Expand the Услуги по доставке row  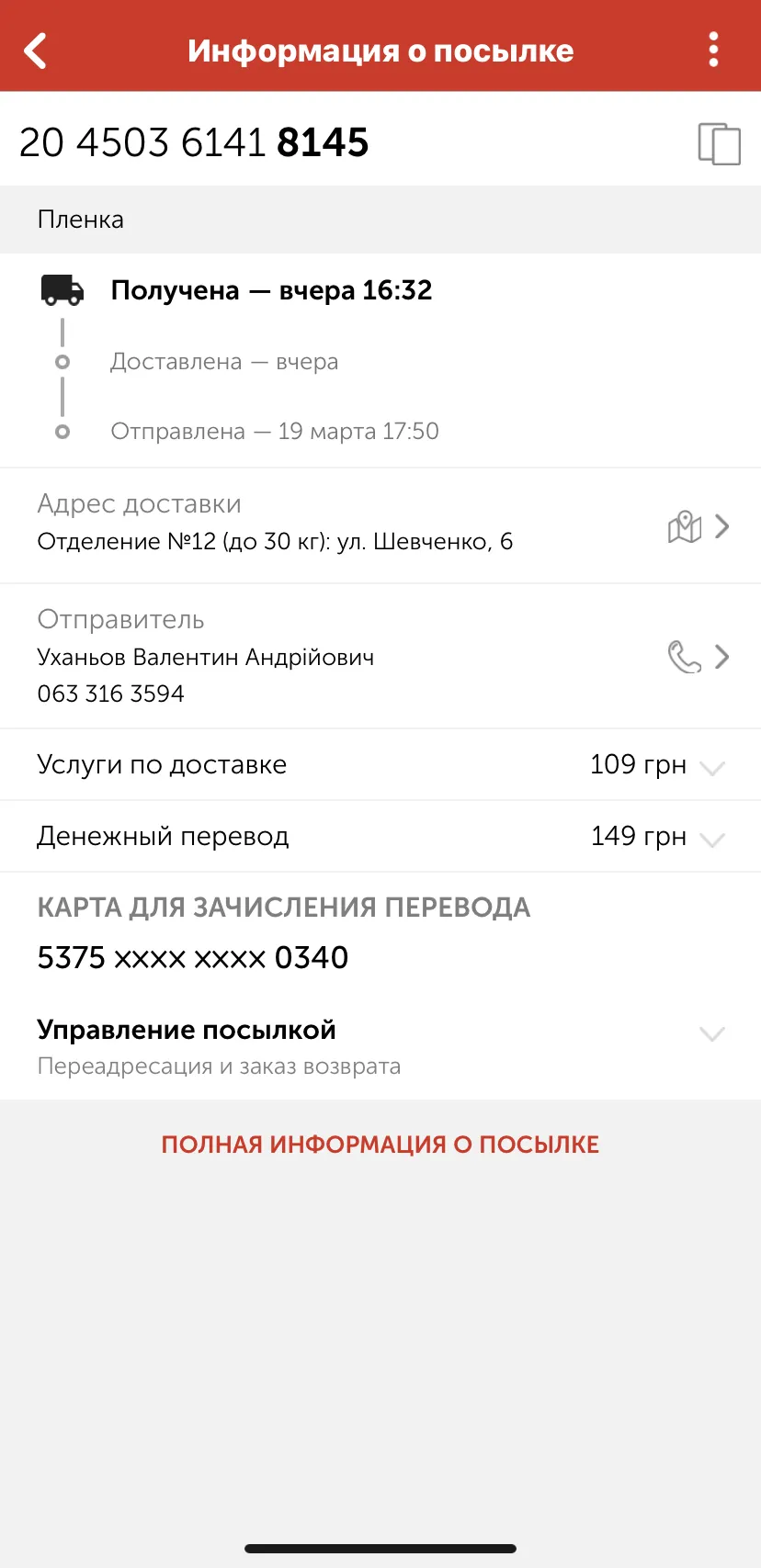(380, 764)
